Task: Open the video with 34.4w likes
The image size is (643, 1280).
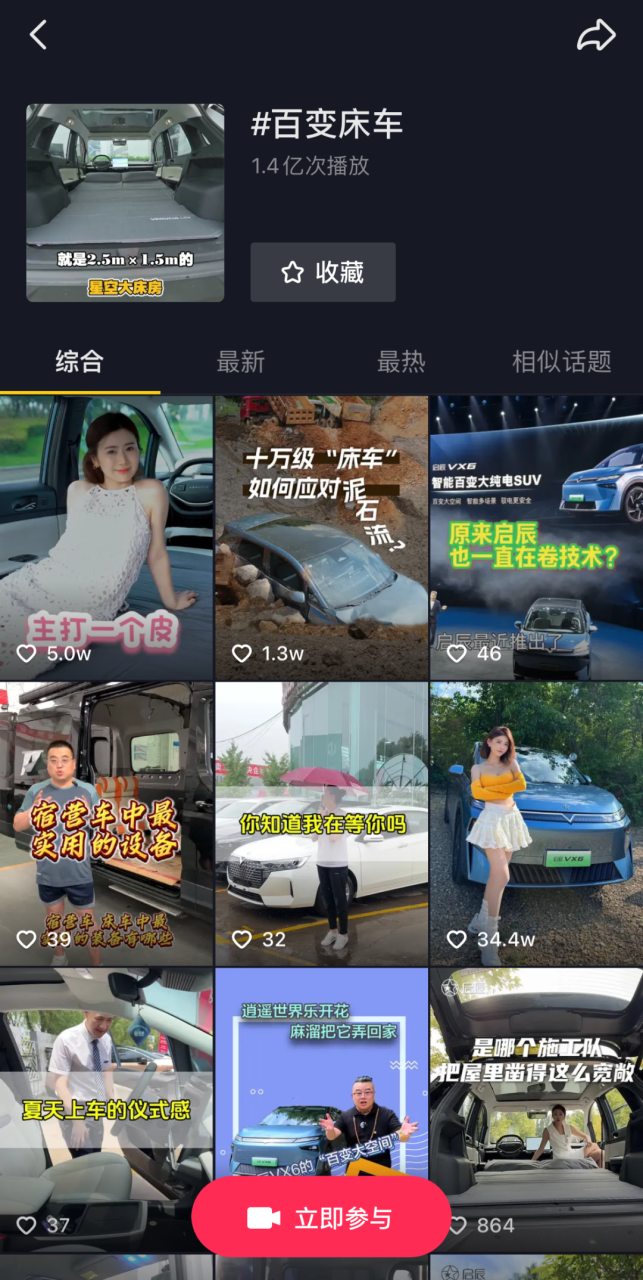Action: pos(536,823)
